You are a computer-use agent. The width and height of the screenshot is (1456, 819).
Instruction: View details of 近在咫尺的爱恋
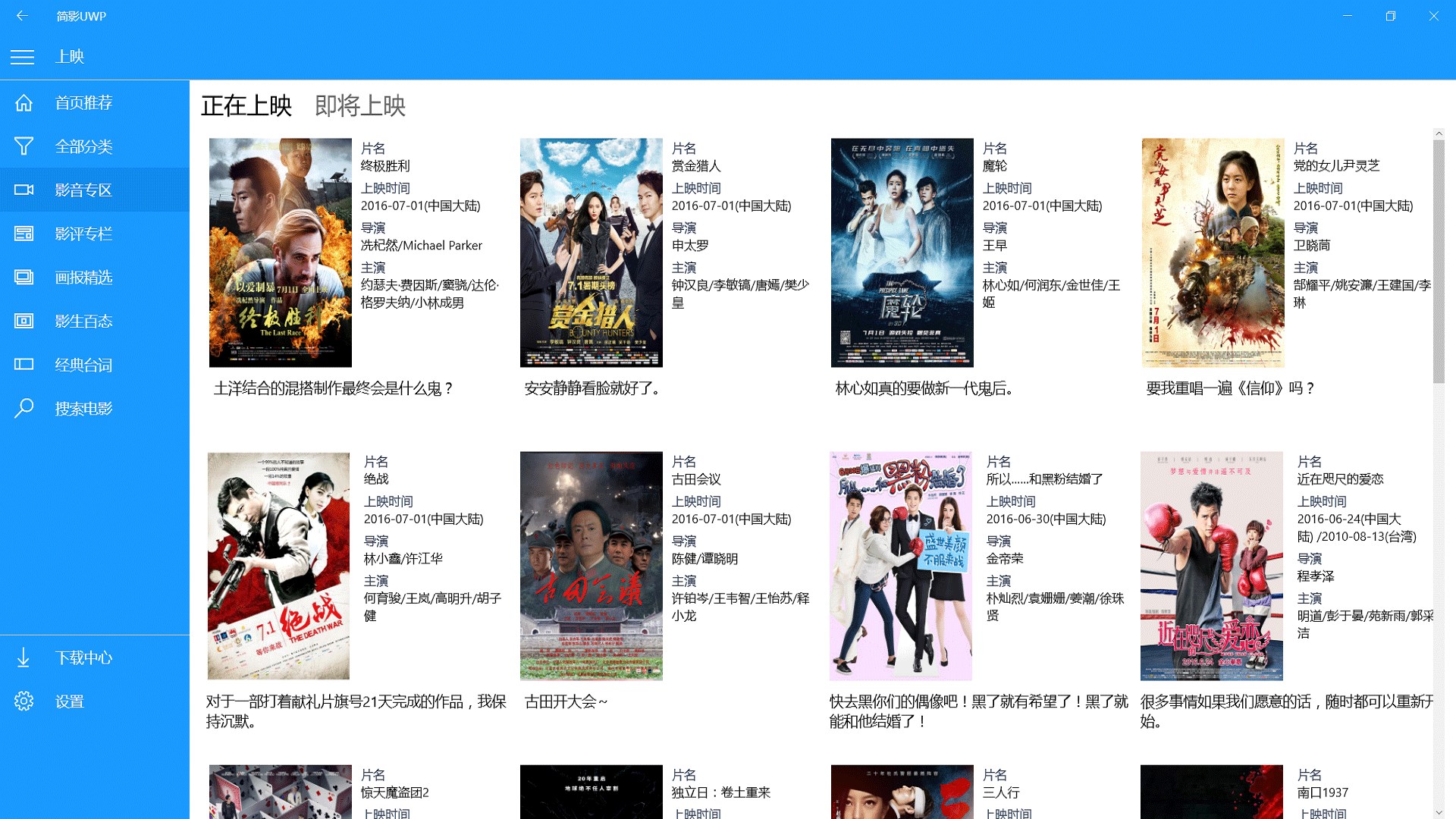point(1212,566)
